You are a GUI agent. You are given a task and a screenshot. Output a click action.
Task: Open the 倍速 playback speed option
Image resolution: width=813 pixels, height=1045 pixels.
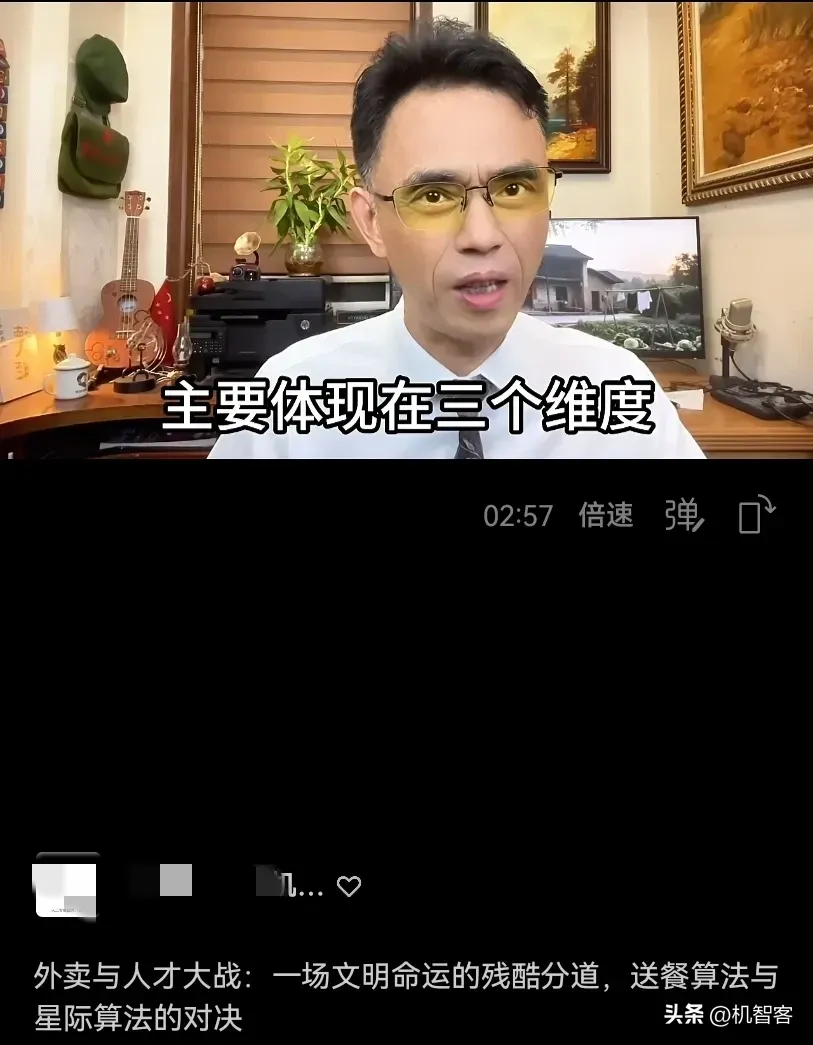(x=605, y=515)
